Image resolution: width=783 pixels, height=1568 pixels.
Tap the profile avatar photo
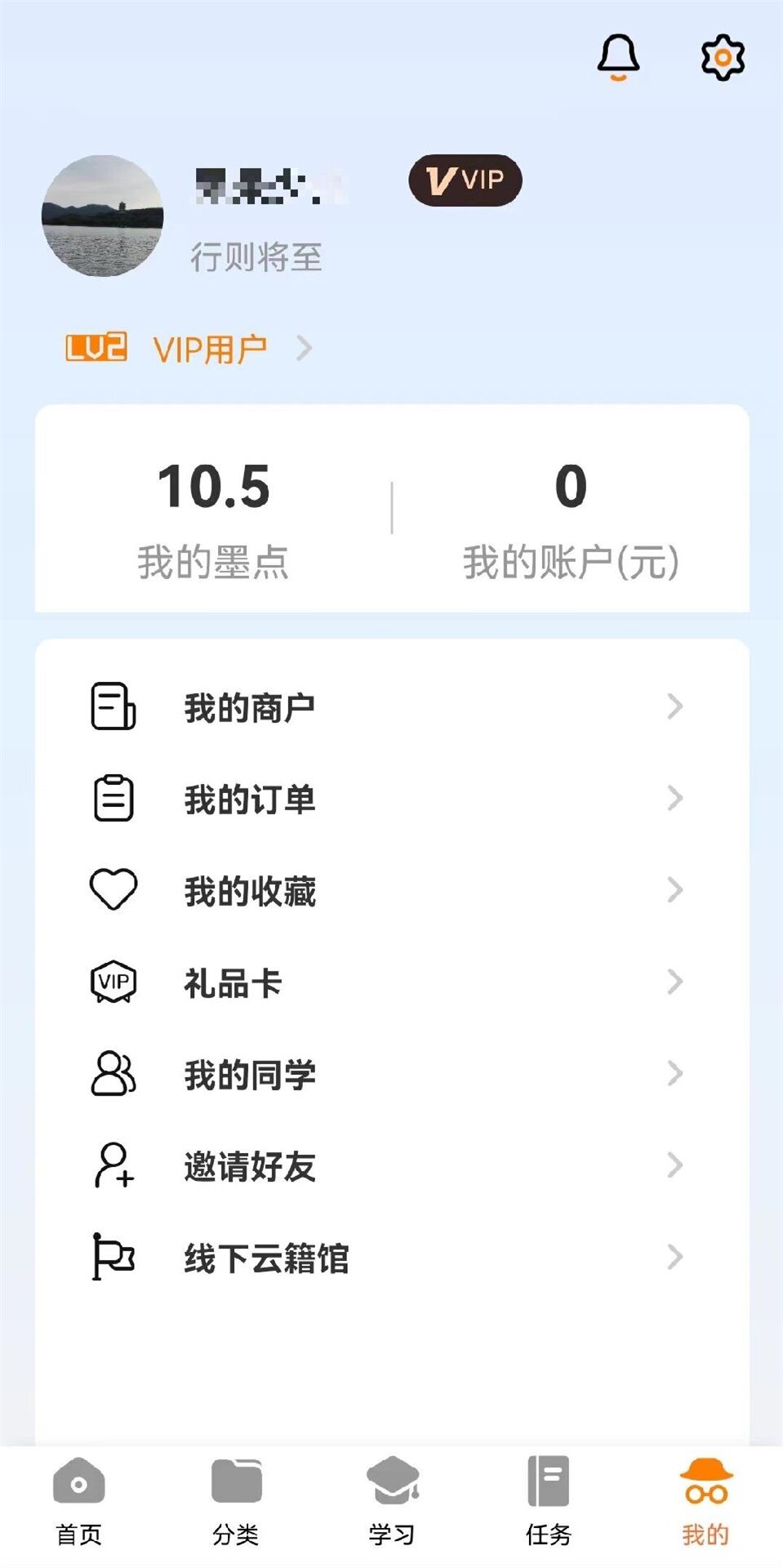103,216
